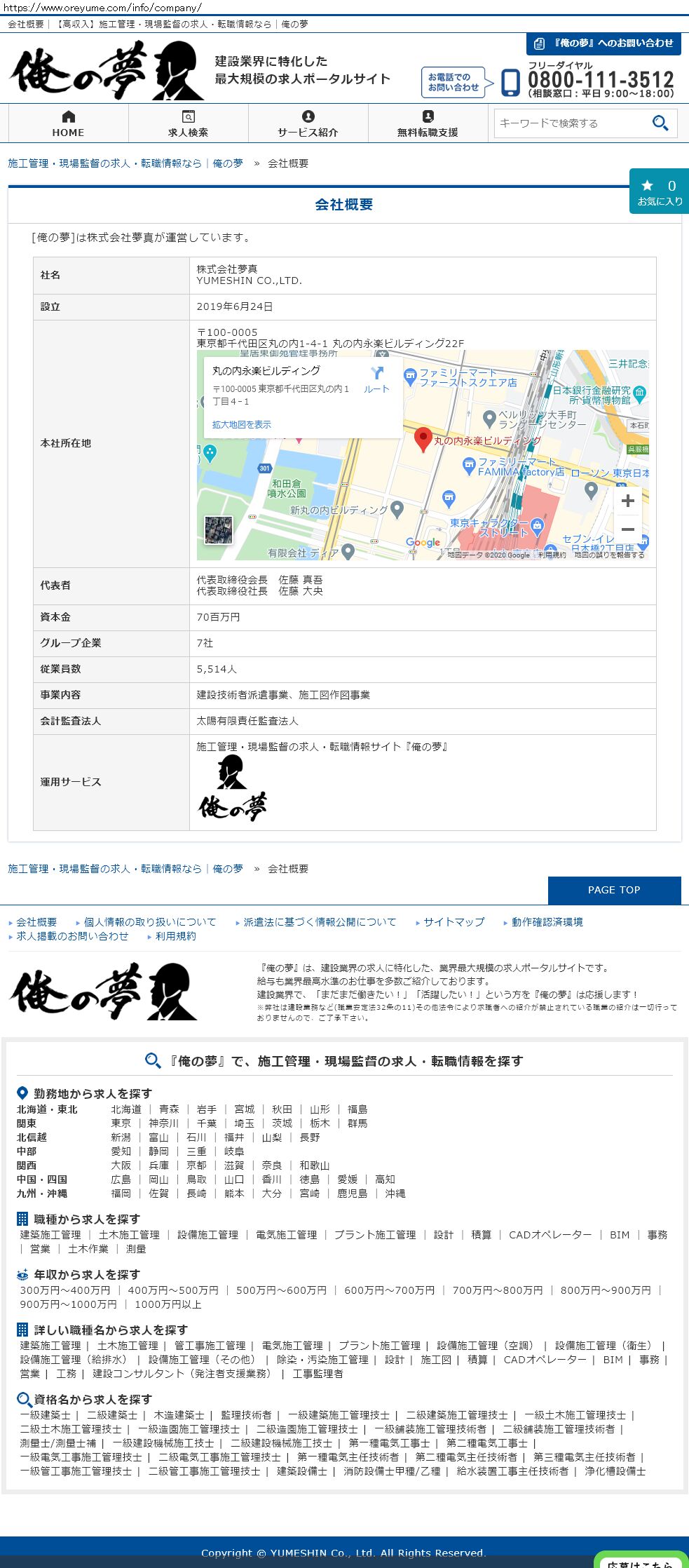Screen dimensions: 689x1568
Task: Tap the magnifier search icon
Action: 660,123
